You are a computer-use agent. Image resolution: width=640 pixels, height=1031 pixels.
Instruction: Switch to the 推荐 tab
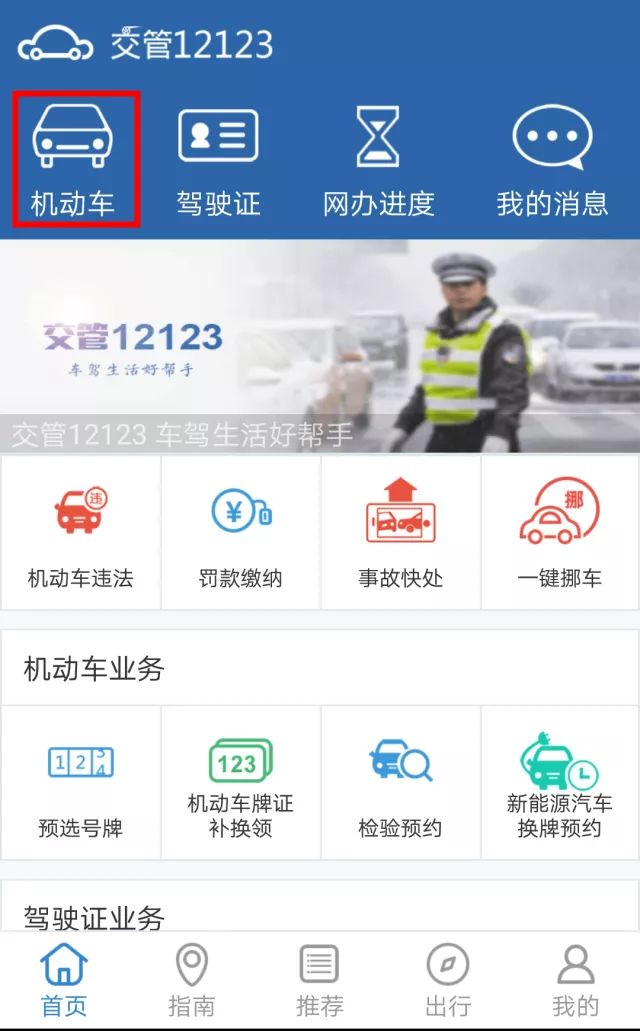pos(319,980)
